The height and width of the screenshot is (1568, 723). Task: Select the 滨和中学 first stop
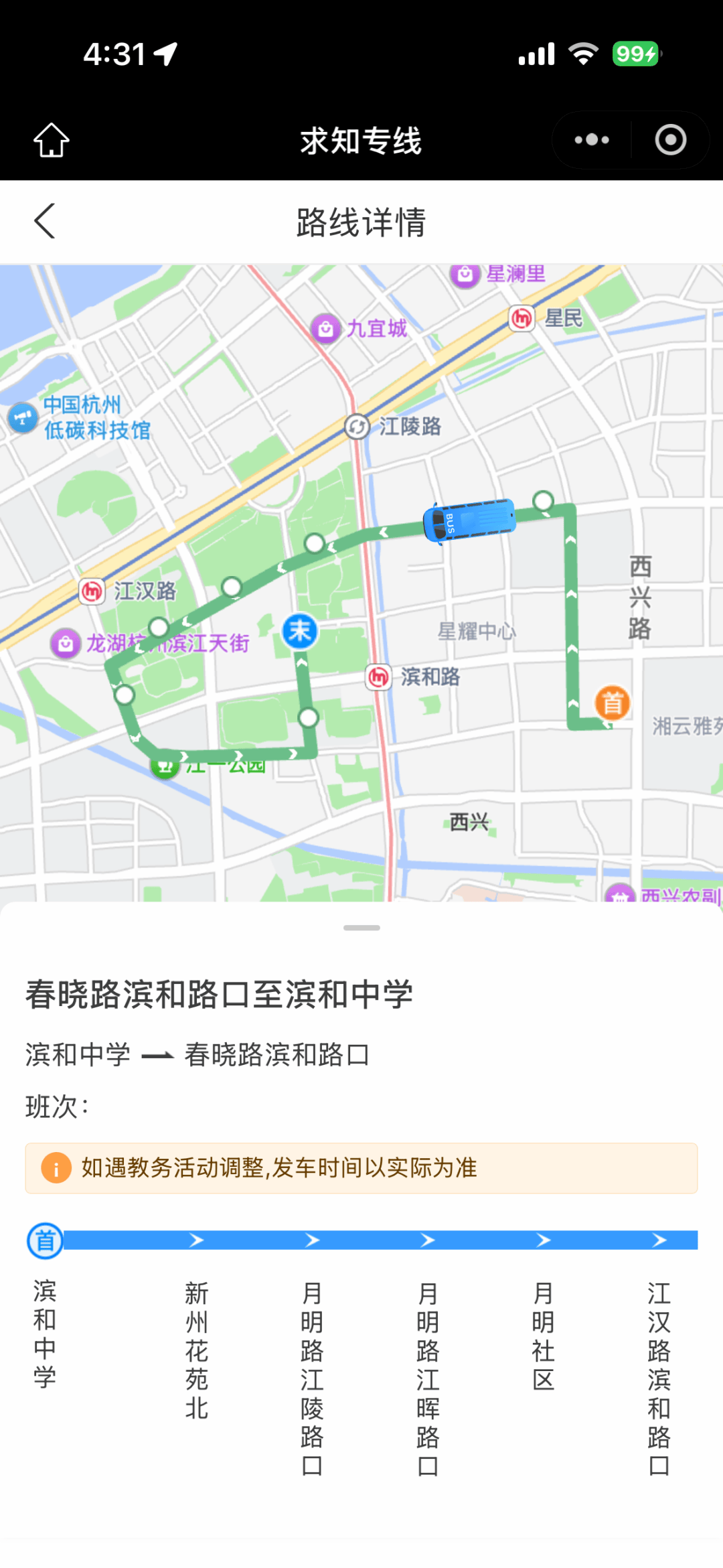pyautogui.click(x=45, y=1333)
